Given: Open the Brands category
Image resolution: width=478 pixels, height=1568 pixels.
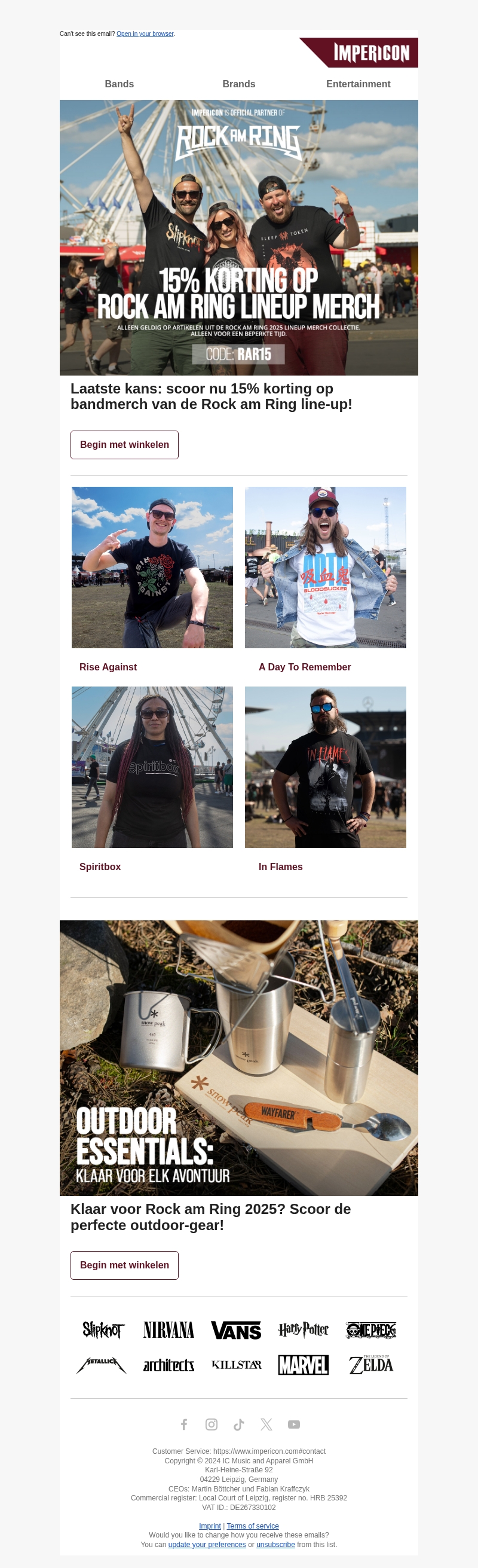Looking at the screenshot, I should click(x=238, y=84).
